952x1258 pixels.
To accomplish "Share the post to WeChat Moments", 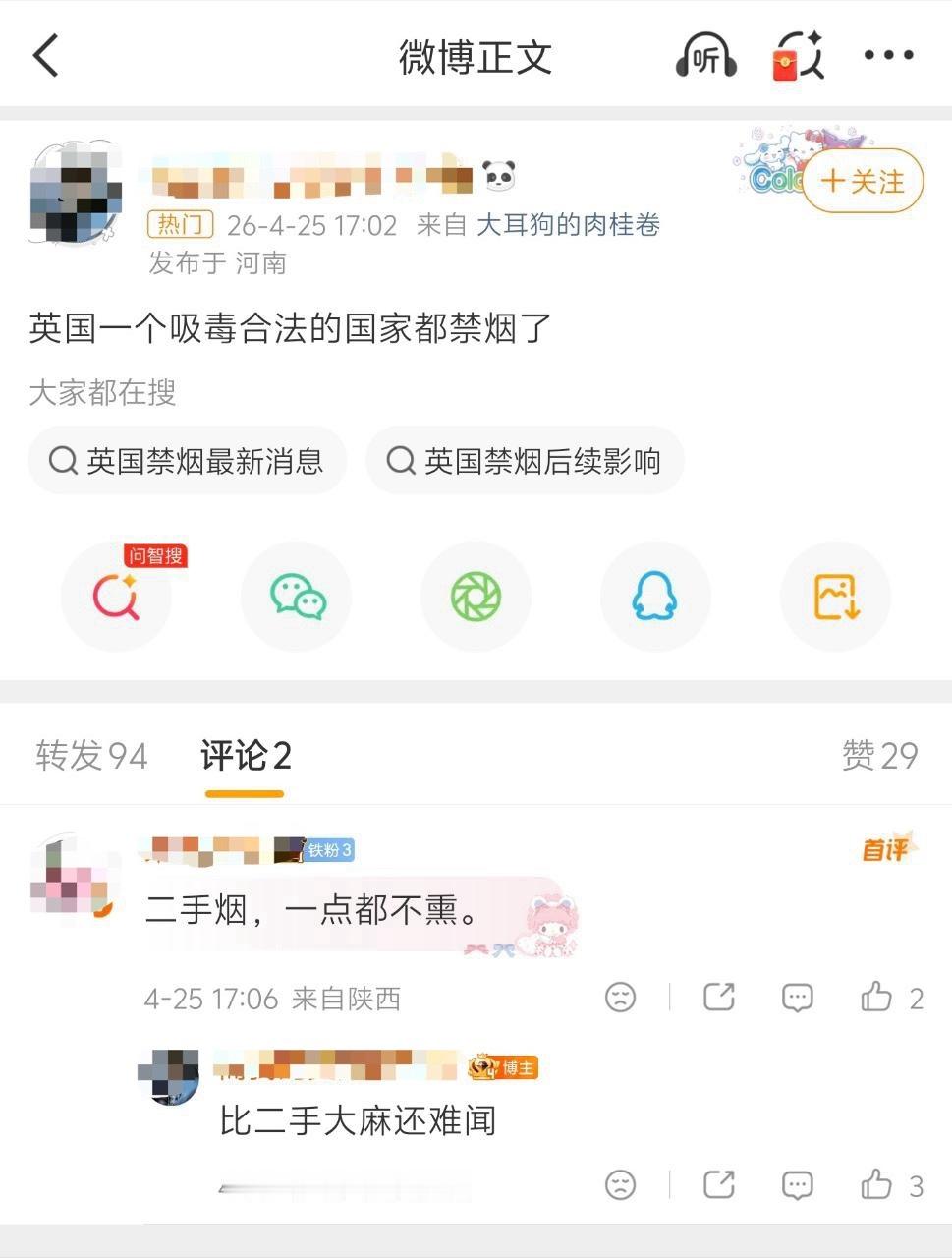I will tap(476, 597).
